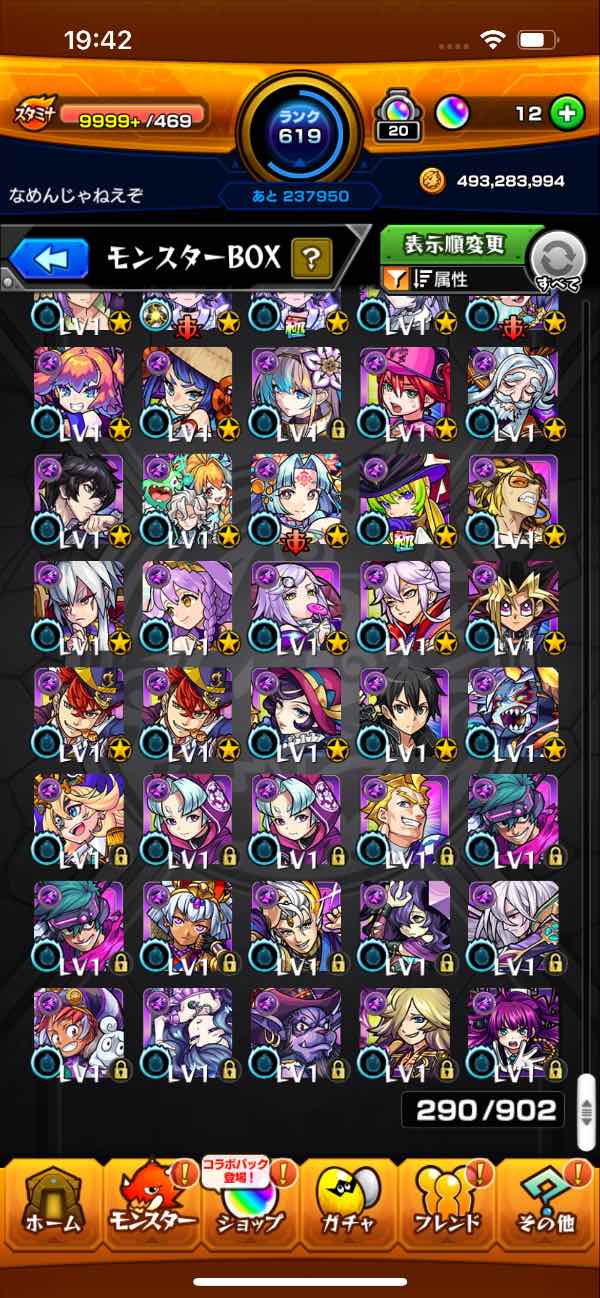Open the フレンド tab
The height and width of the screenshot is (1298, 600).
[446, 1199]
